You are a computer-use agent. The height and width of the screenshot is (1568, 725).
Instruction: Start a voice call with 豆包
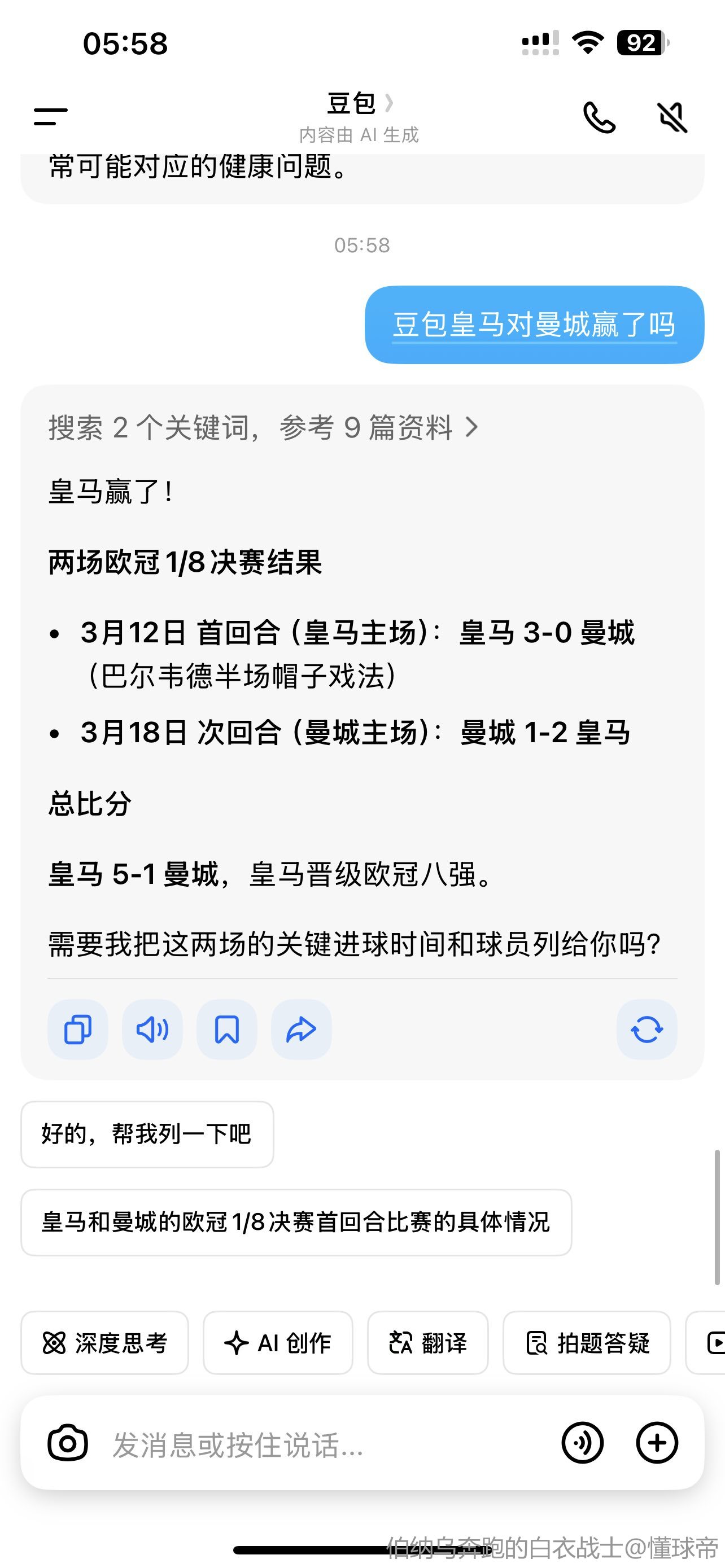[x=599, y=117]
